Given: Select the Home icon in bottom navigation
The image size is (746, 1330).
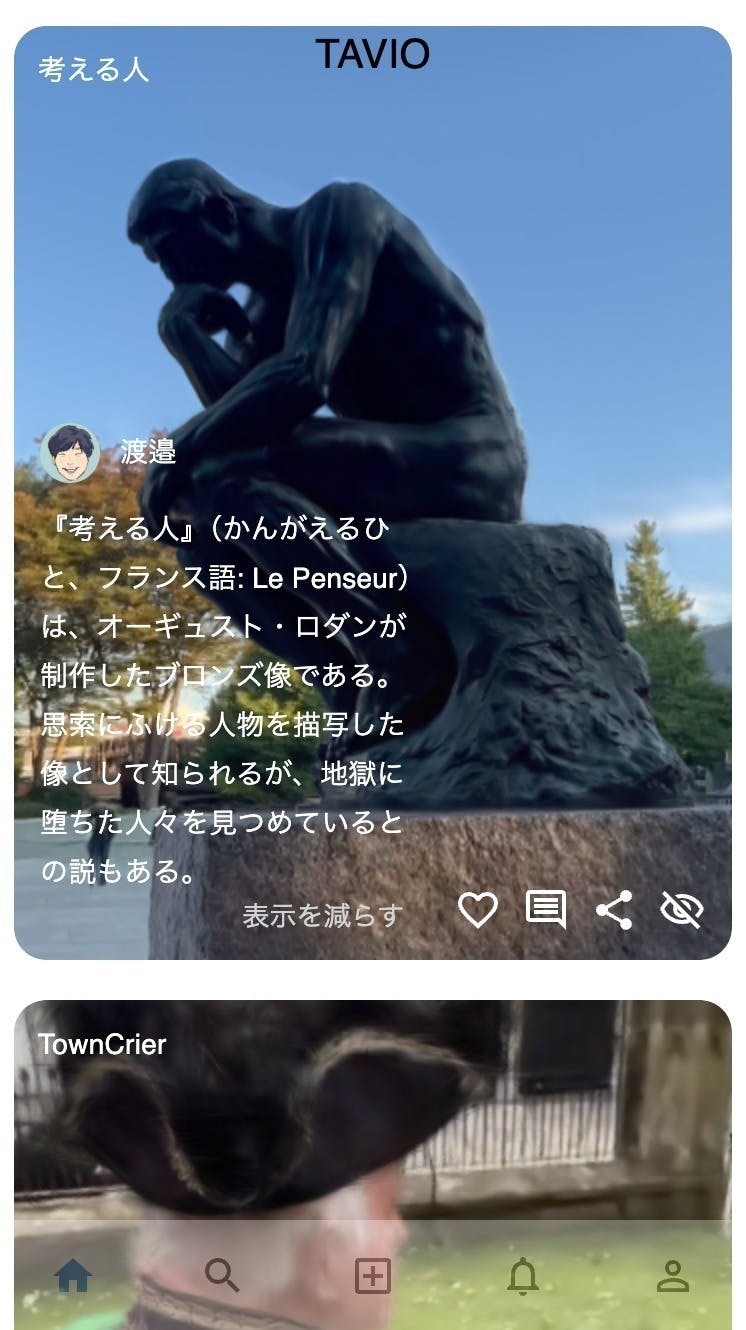Looking at the screenshot, I should pyautogui.click(x=73, y=1276).
